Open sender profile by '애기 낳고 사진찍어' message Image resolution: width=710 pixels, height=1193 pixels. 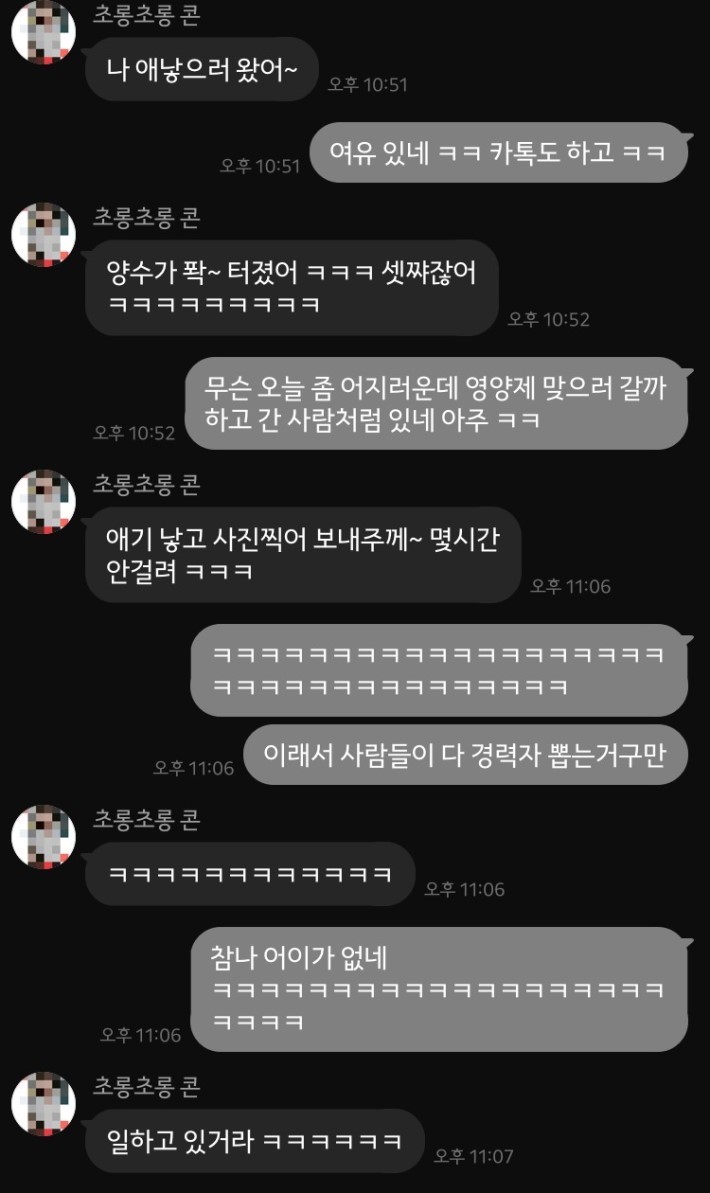pos(43,501)
